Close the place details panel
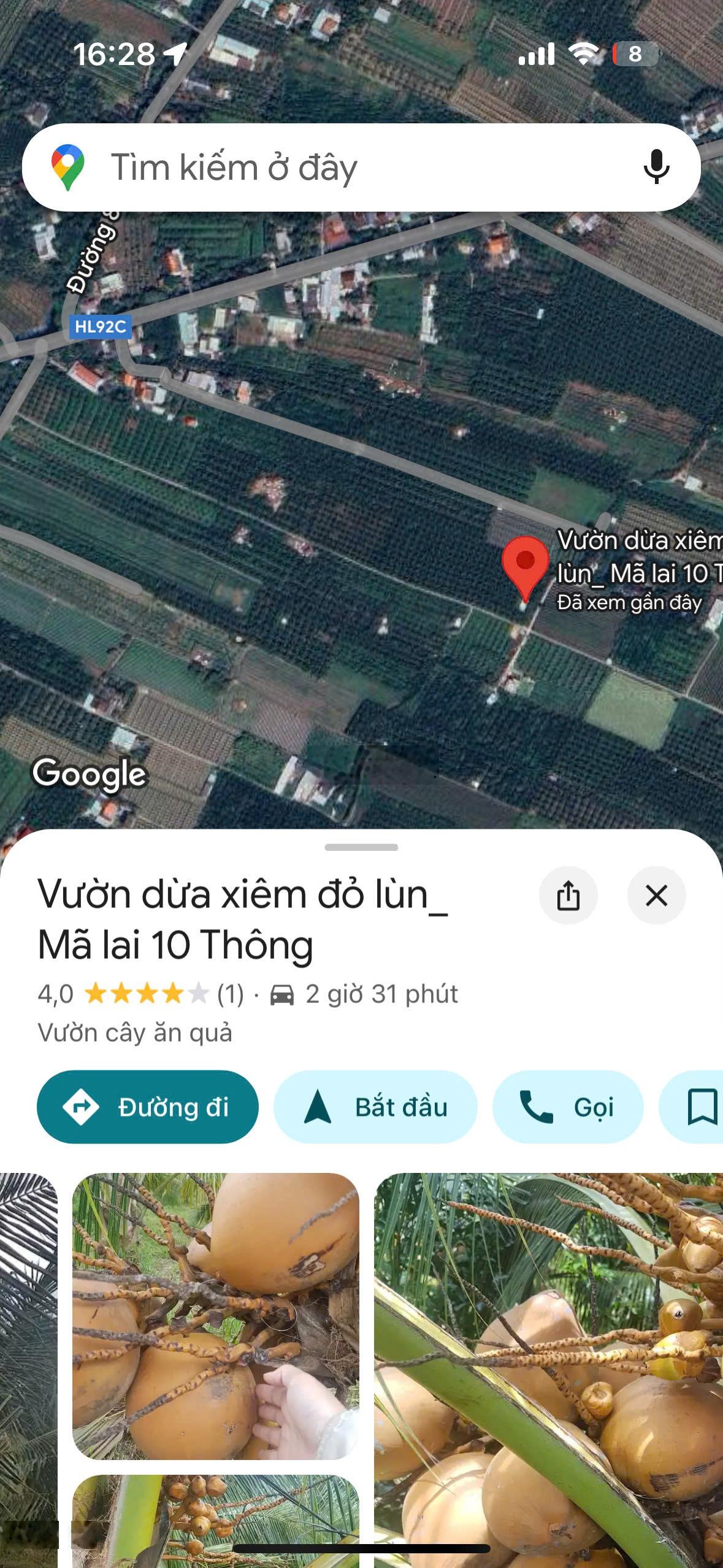This screenshot has width=723, height=1568. click(656, 896)
